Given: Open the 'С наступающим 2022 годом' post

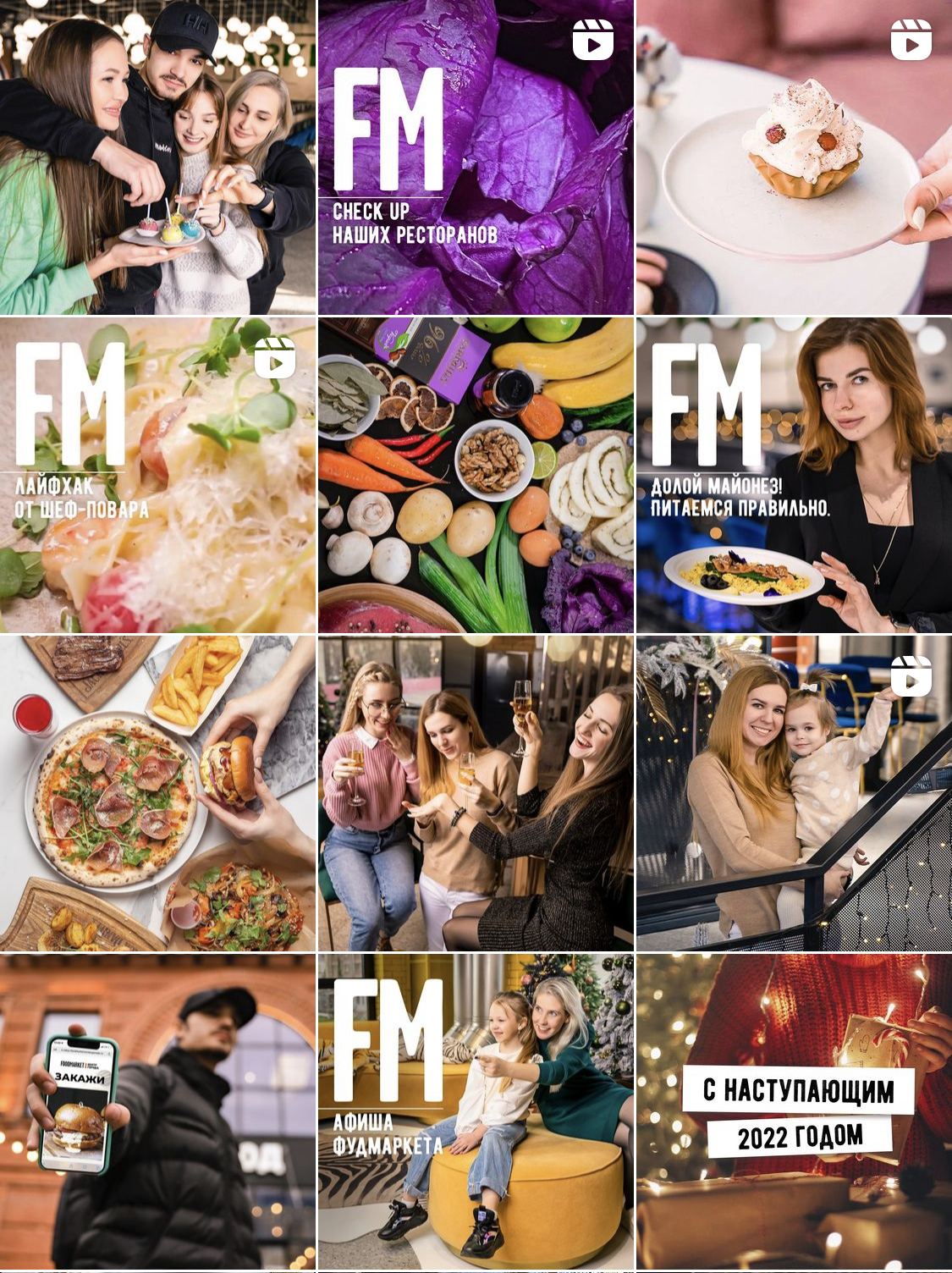Looking at the screenshot, I should pos(794,1112).
